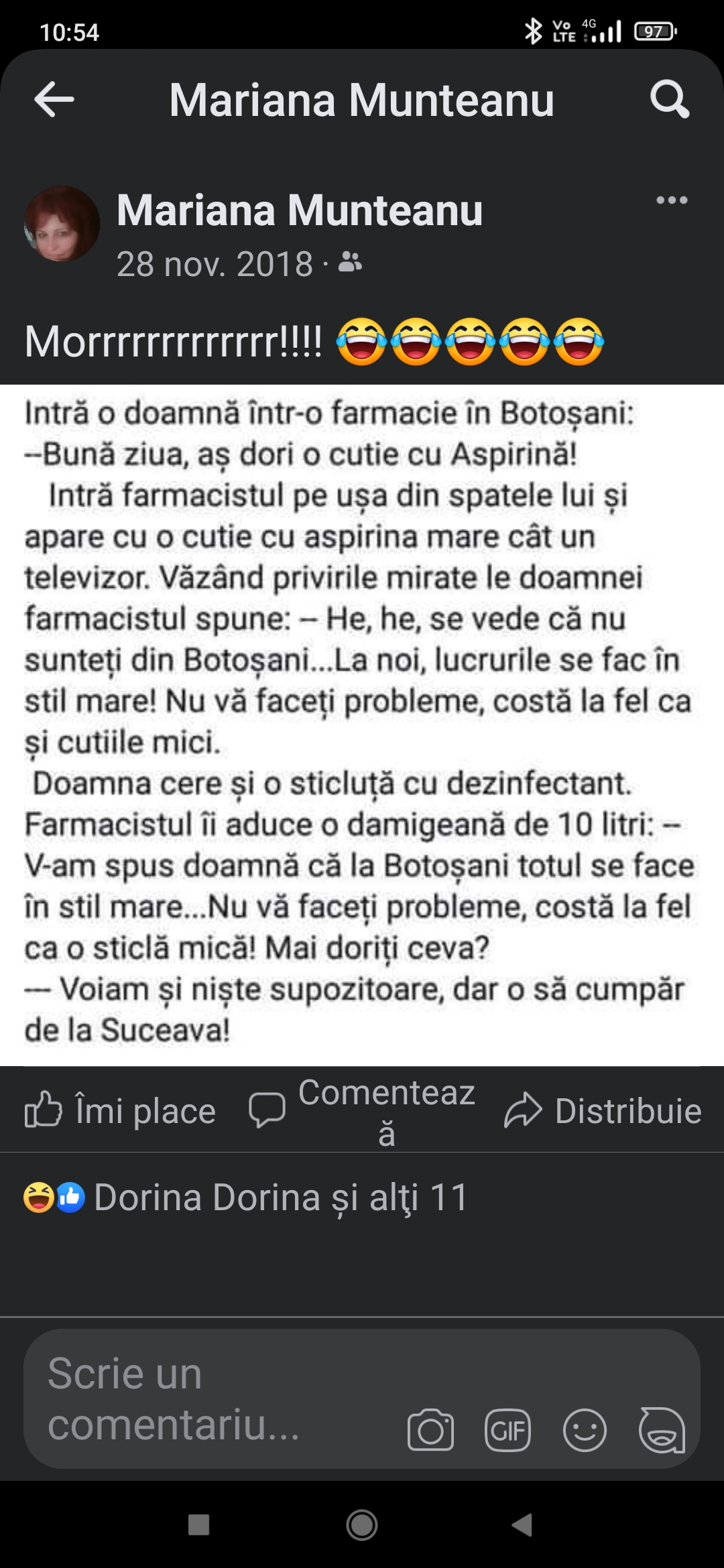Open the emoji picker in comment box
This screenshot has height=1568, width=724.
pos(585,1430)
